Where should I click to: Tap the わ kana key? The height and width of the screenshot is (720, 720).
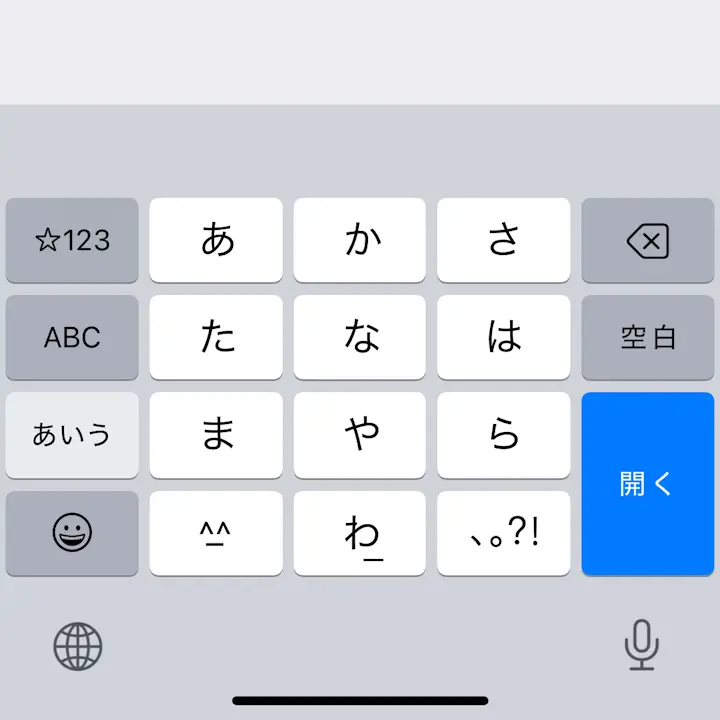tap(360, 533)
